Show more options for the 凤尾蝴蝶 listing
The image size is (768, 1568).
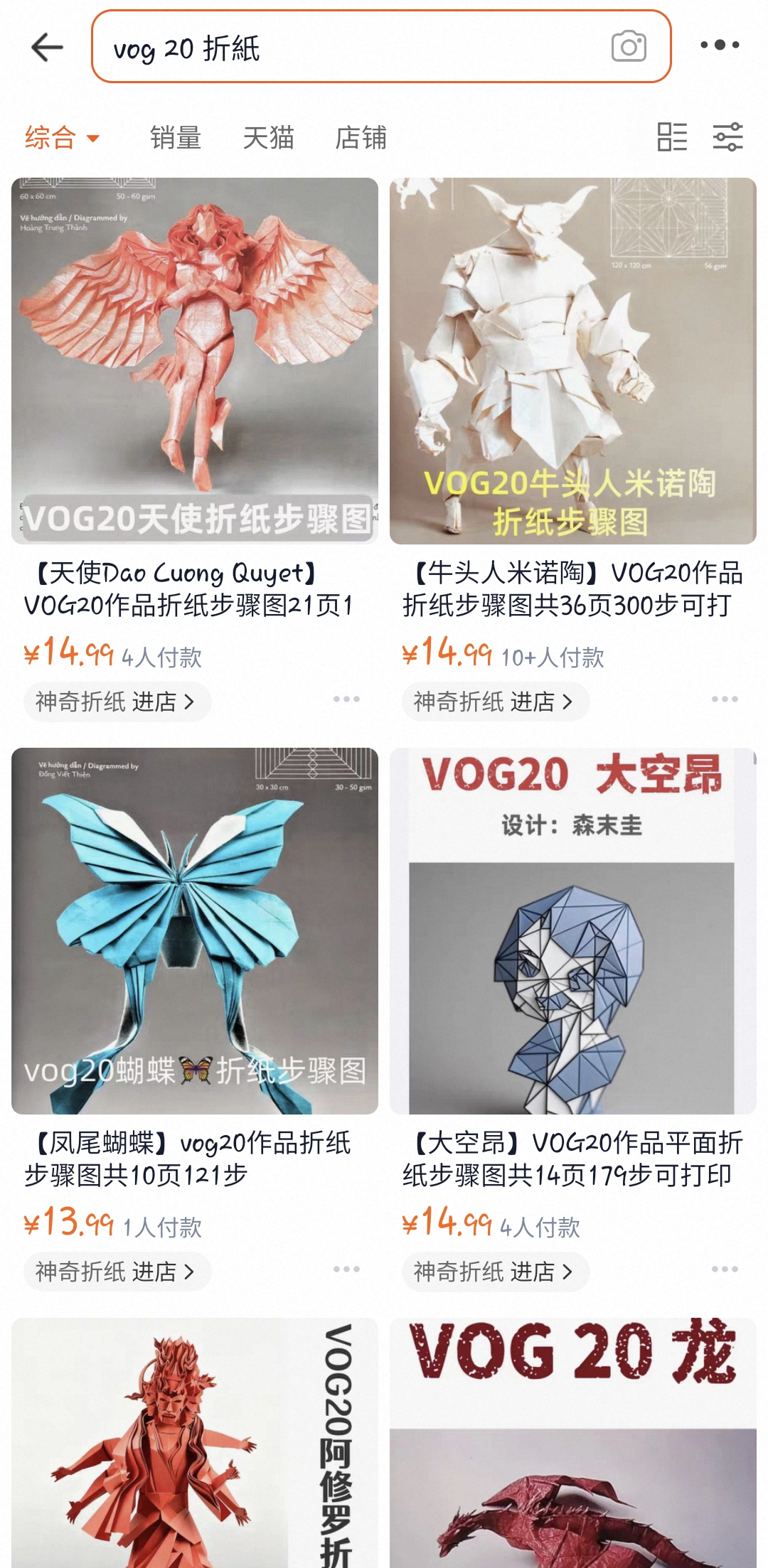point(346,1269)
